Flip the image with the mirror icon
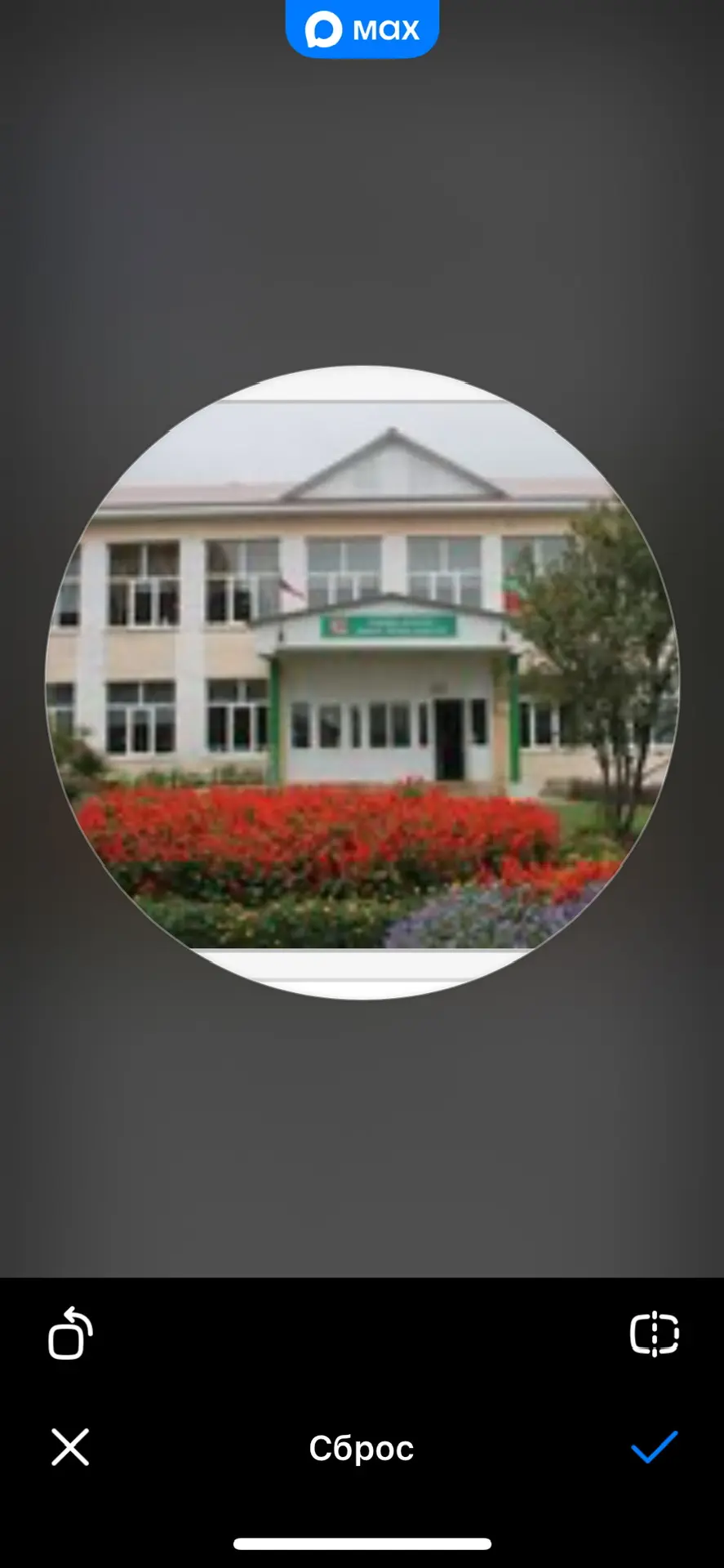 tap(654, 1334)
